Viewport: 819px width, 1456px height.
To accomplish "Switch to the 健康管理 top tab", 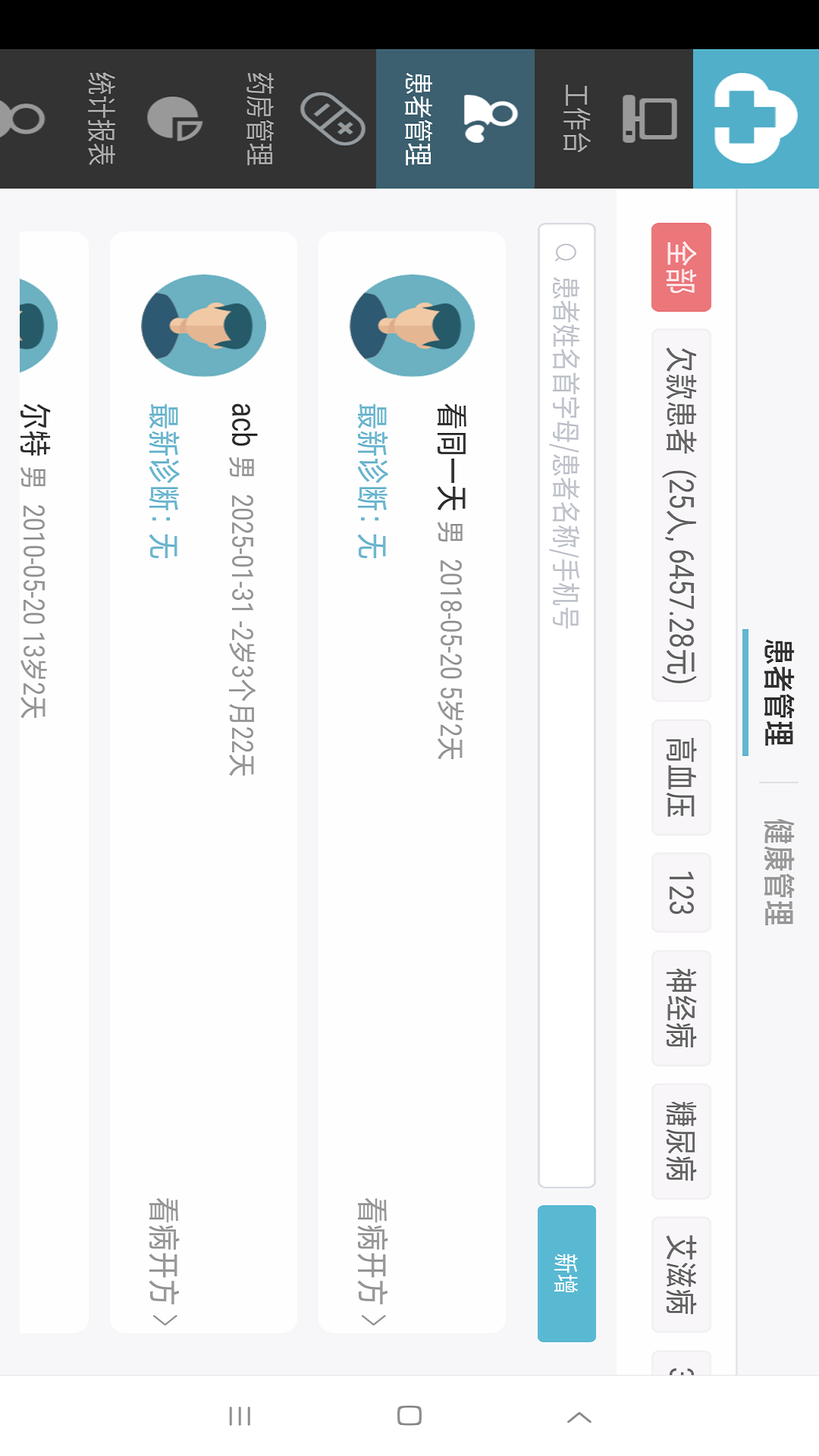I will (778, 872).
